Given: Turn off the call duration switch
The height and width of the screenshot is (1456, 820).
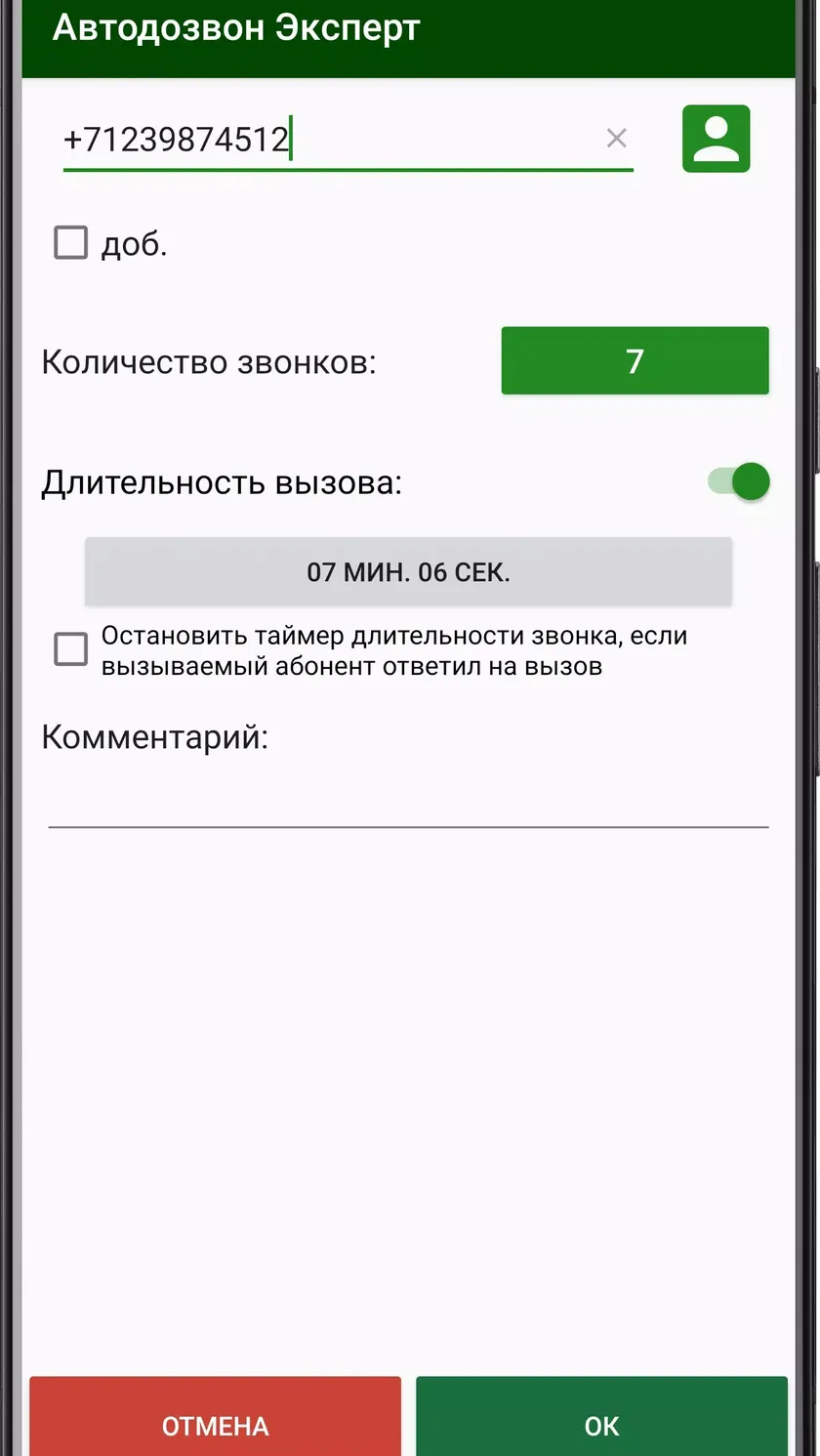Looking at the screenshot, I should (x=739, y=481).
